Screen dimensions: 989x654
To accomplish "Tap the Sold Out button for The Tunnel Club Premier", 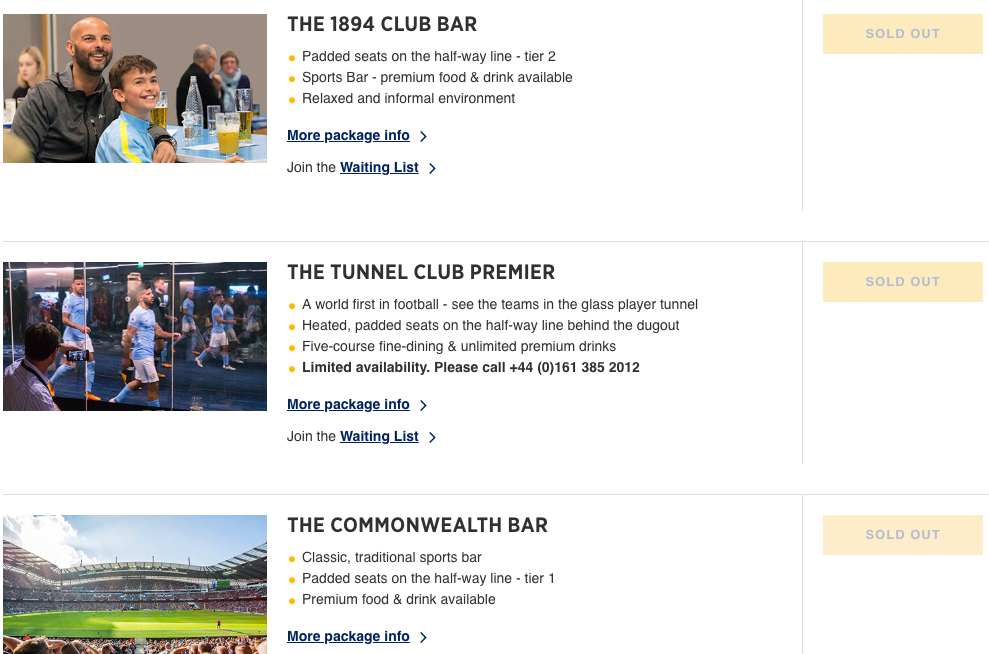I will 902,282.
